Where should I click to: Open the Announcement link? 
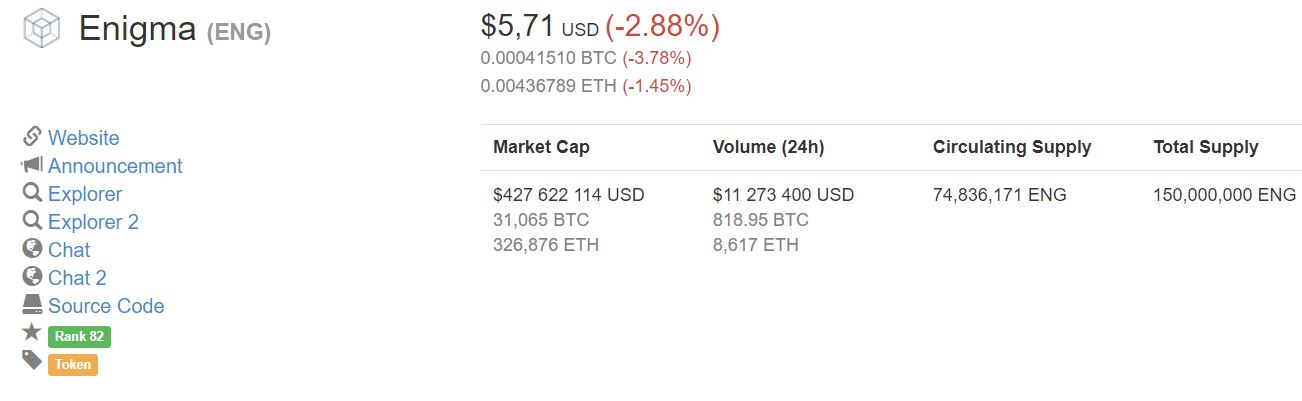click(115, 166)
